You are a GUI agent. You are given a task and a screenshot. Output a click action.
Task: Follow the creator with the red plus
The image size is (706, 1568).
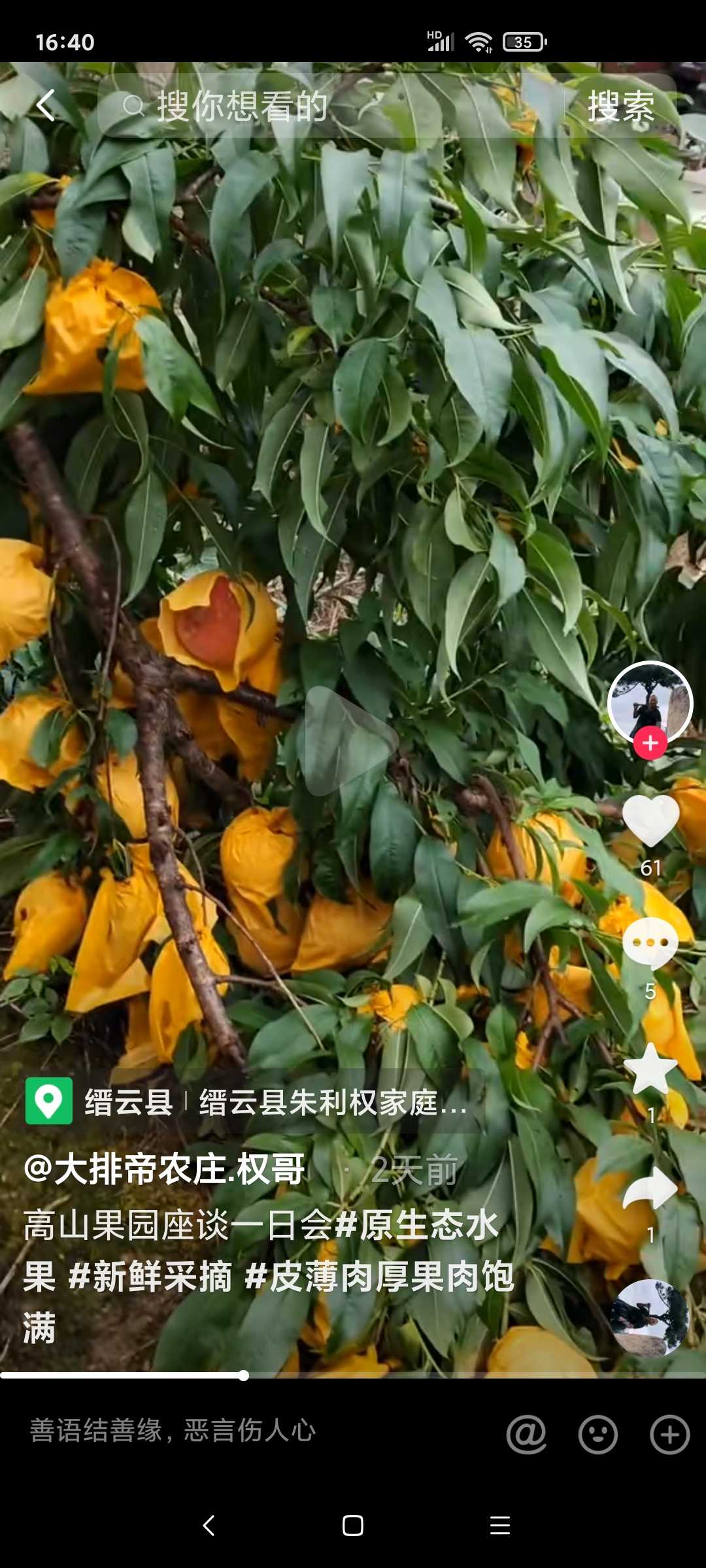650,743
